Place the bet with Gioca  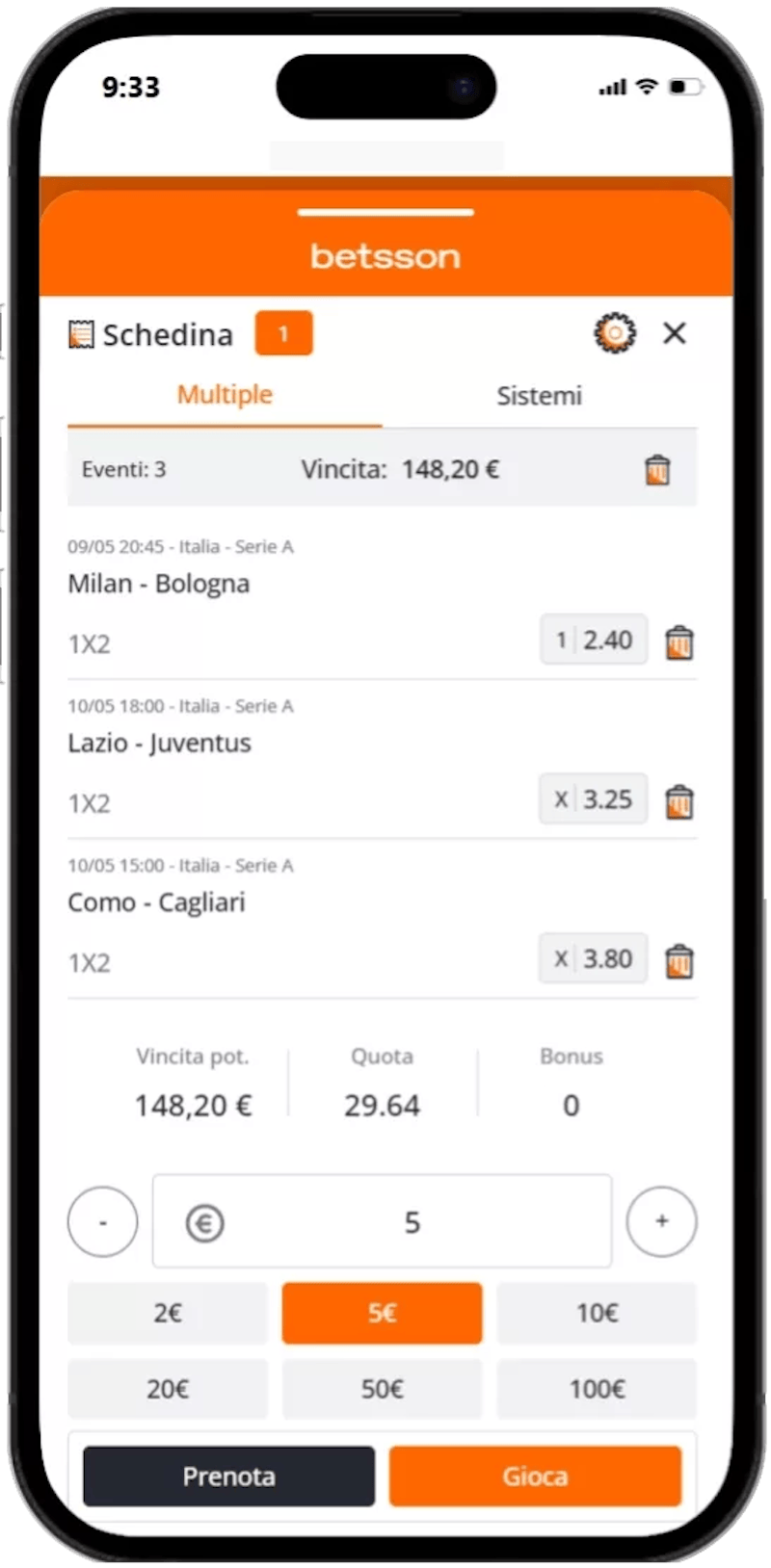(x=535, y=1477)
